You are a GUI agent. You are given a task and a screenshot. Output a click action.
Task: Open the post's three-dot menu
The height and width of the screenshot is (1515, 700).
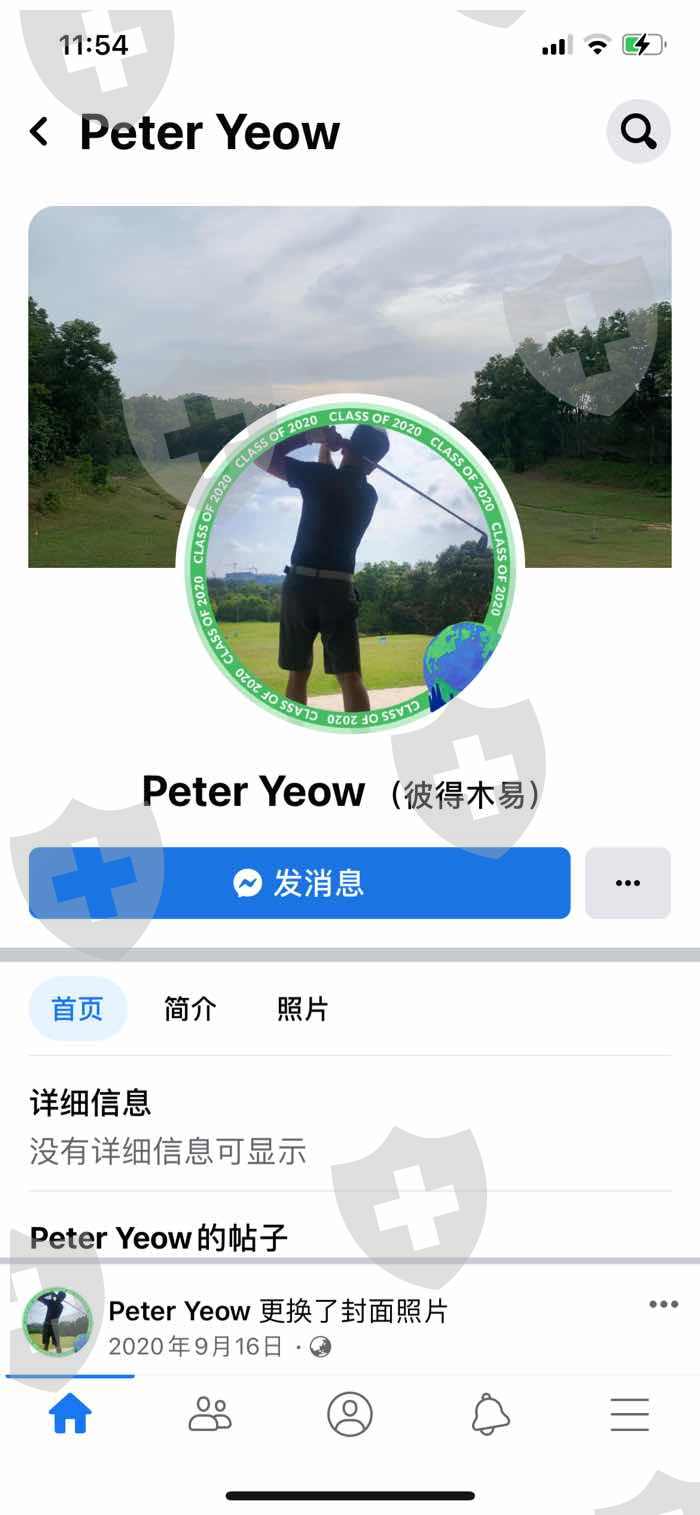(x=664, y=1304)
